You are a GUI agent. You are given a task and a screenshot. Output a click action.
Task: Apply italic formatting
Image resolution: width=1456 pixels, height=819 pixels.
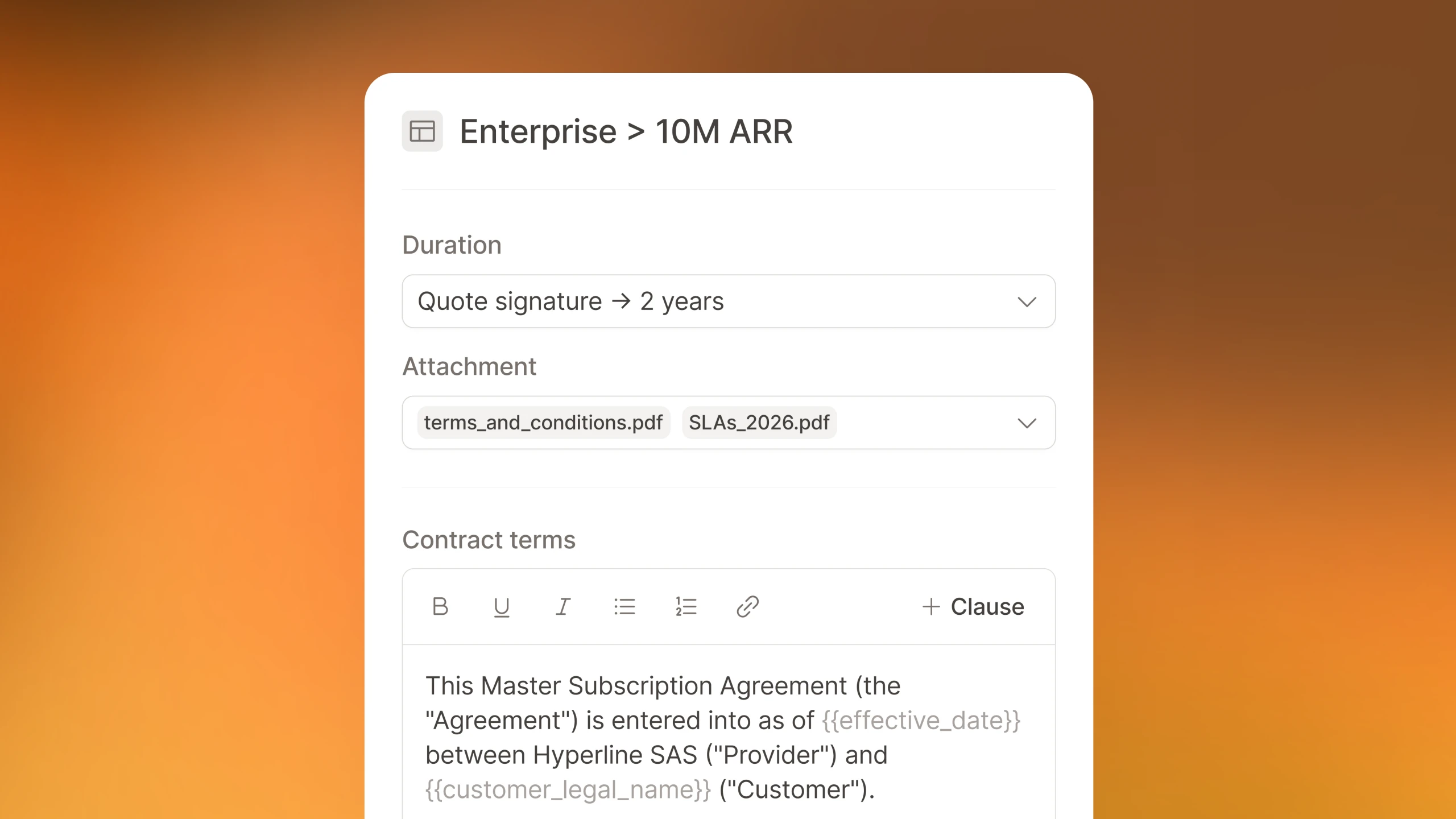pyautogui.click(x=563, y=607)
